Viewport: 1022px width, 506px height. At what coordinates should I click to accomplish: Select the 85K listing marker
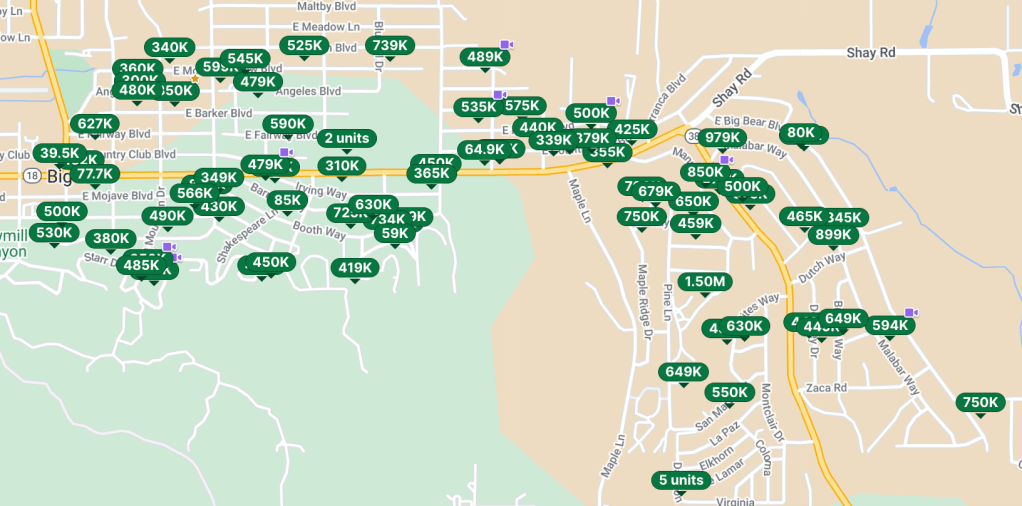coord(289,200)
